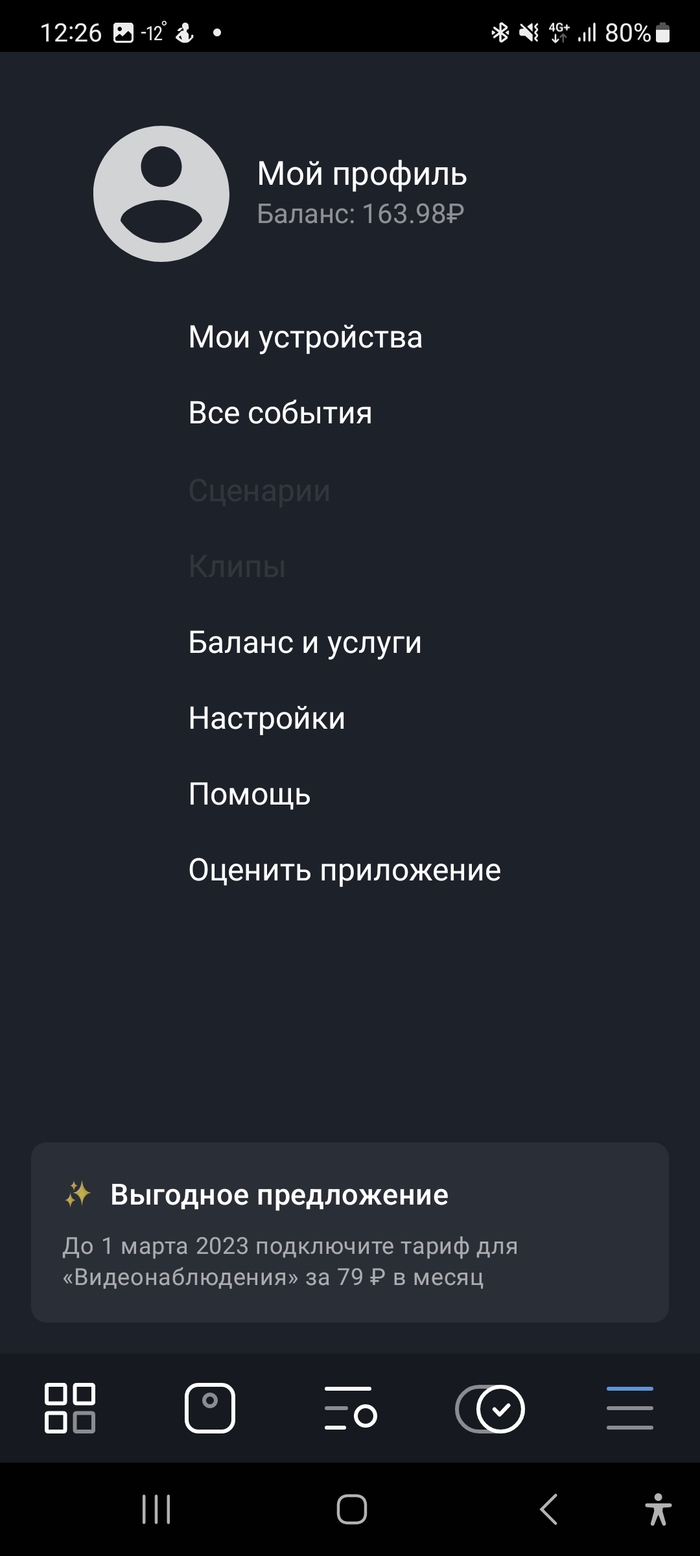Tap Оценить приложение
Screen dimensions: 700x1556
pos(344,870)
